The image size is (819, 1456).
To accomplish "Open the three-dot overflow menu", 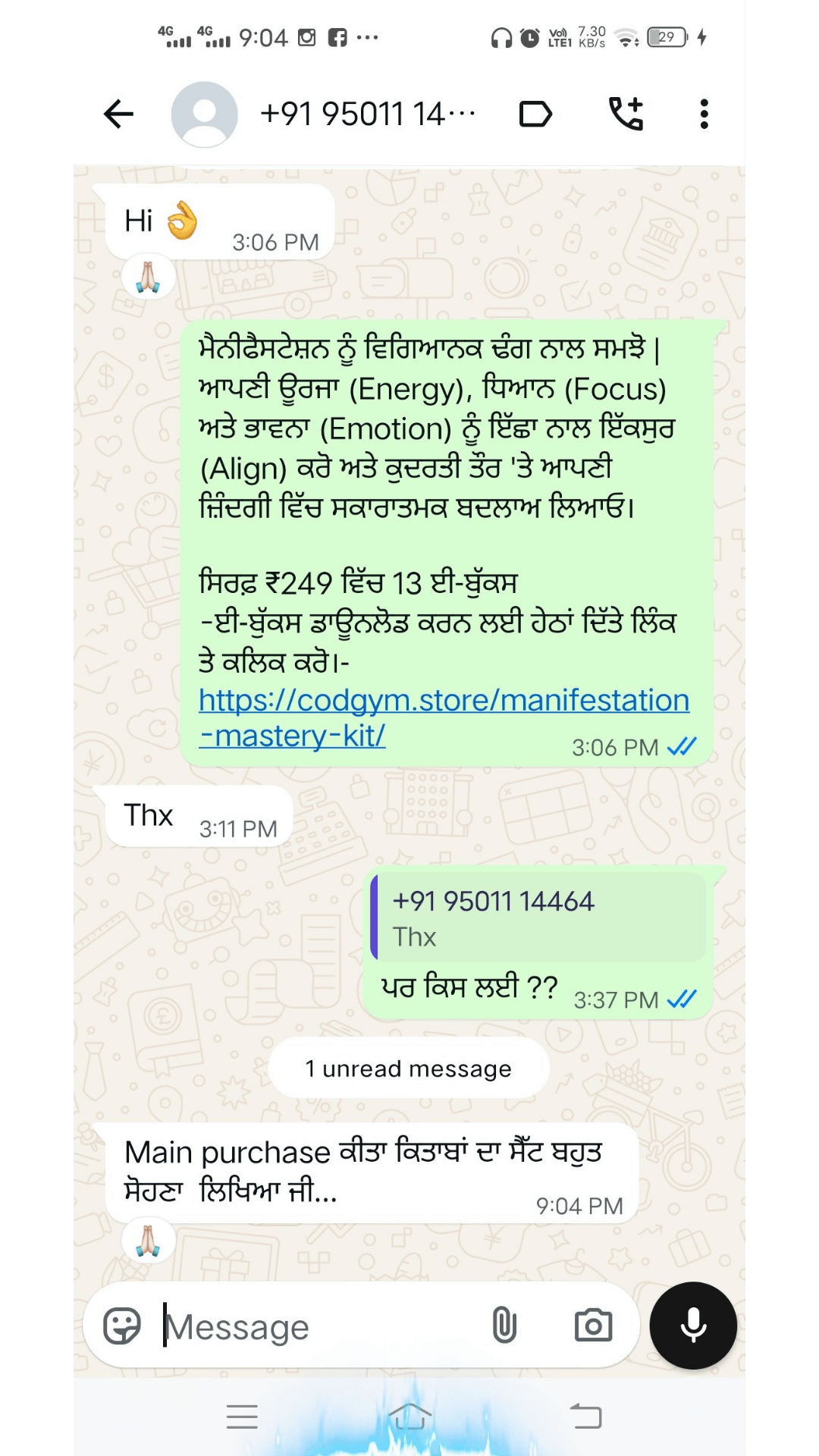I will (x=704, y=115).
